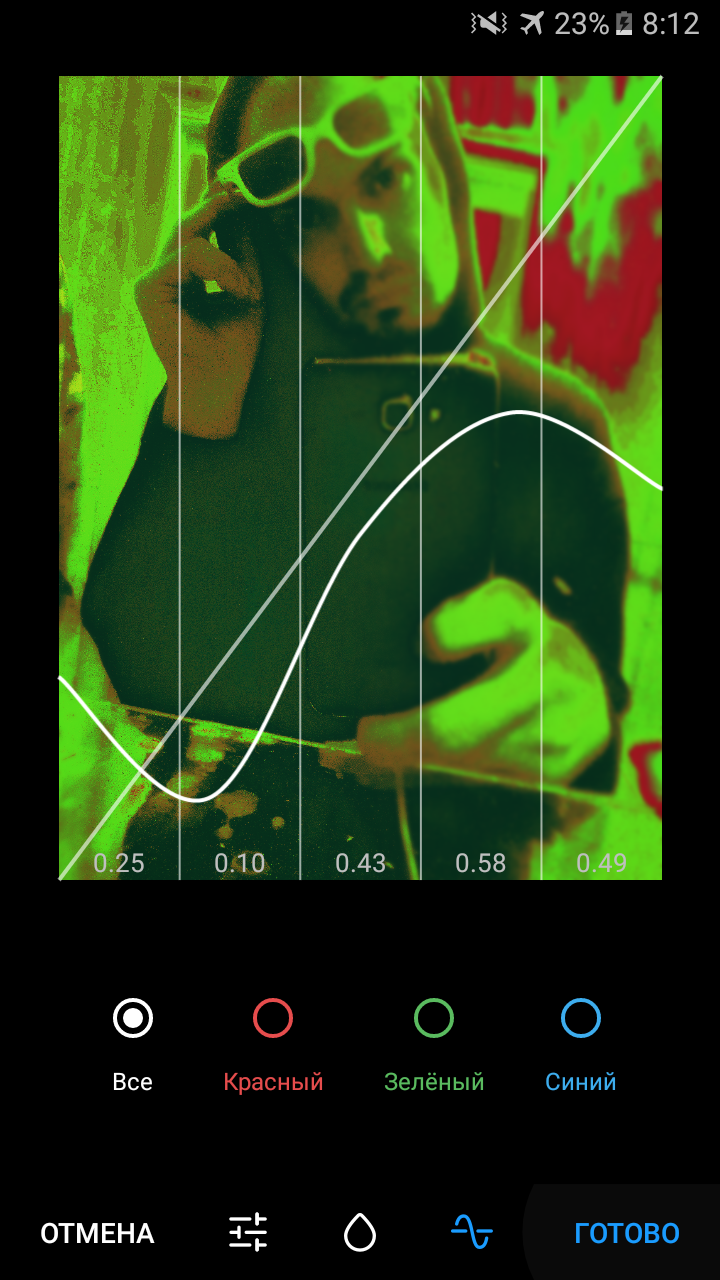Open the droplet tint tool
Screen dimensions: 720x1280
359,1232
